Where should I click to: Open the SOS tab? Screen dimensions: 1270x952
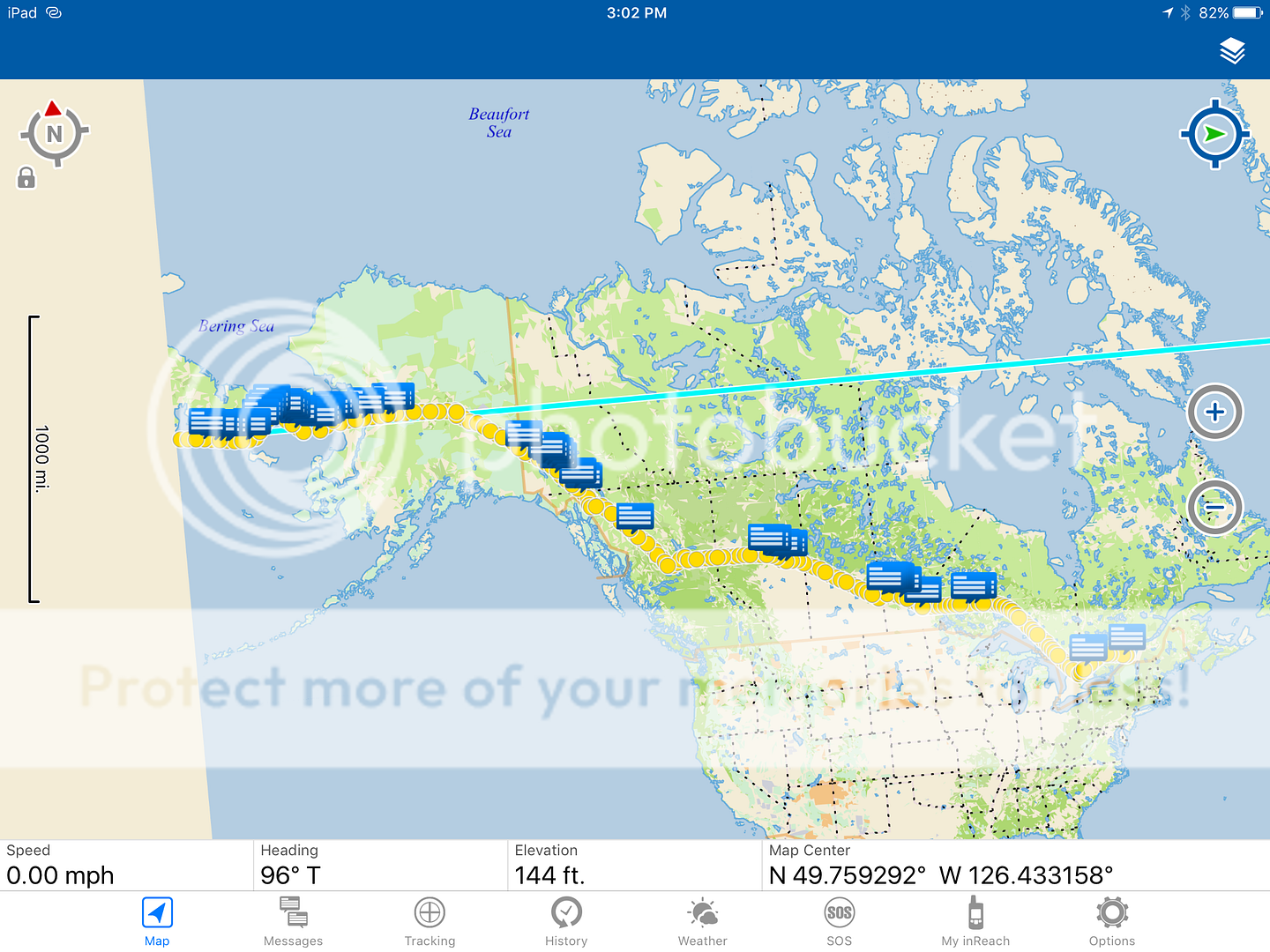pos(839,921)
